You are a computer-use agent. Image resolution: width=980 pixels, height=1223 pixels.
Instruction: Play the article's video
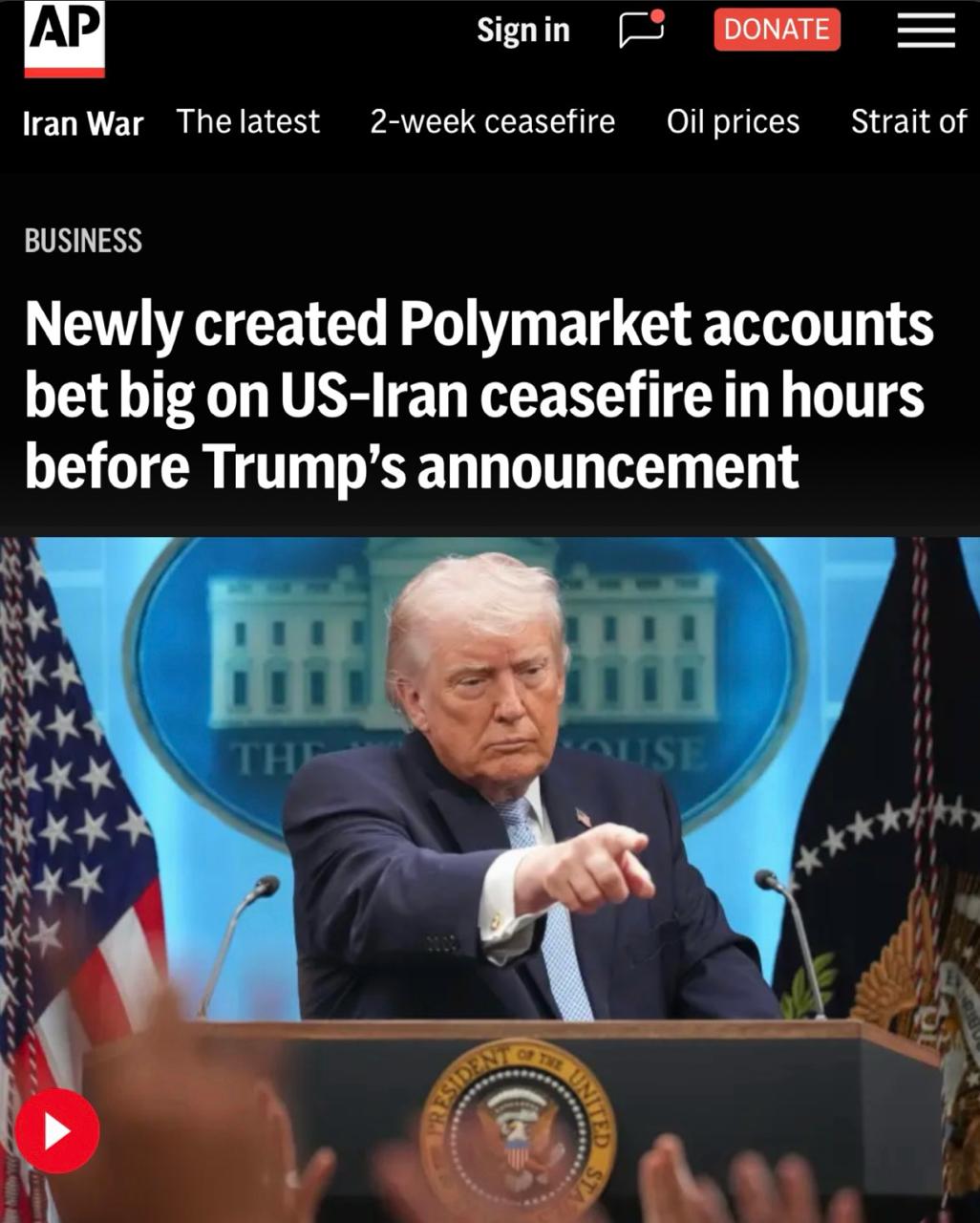56,1131
